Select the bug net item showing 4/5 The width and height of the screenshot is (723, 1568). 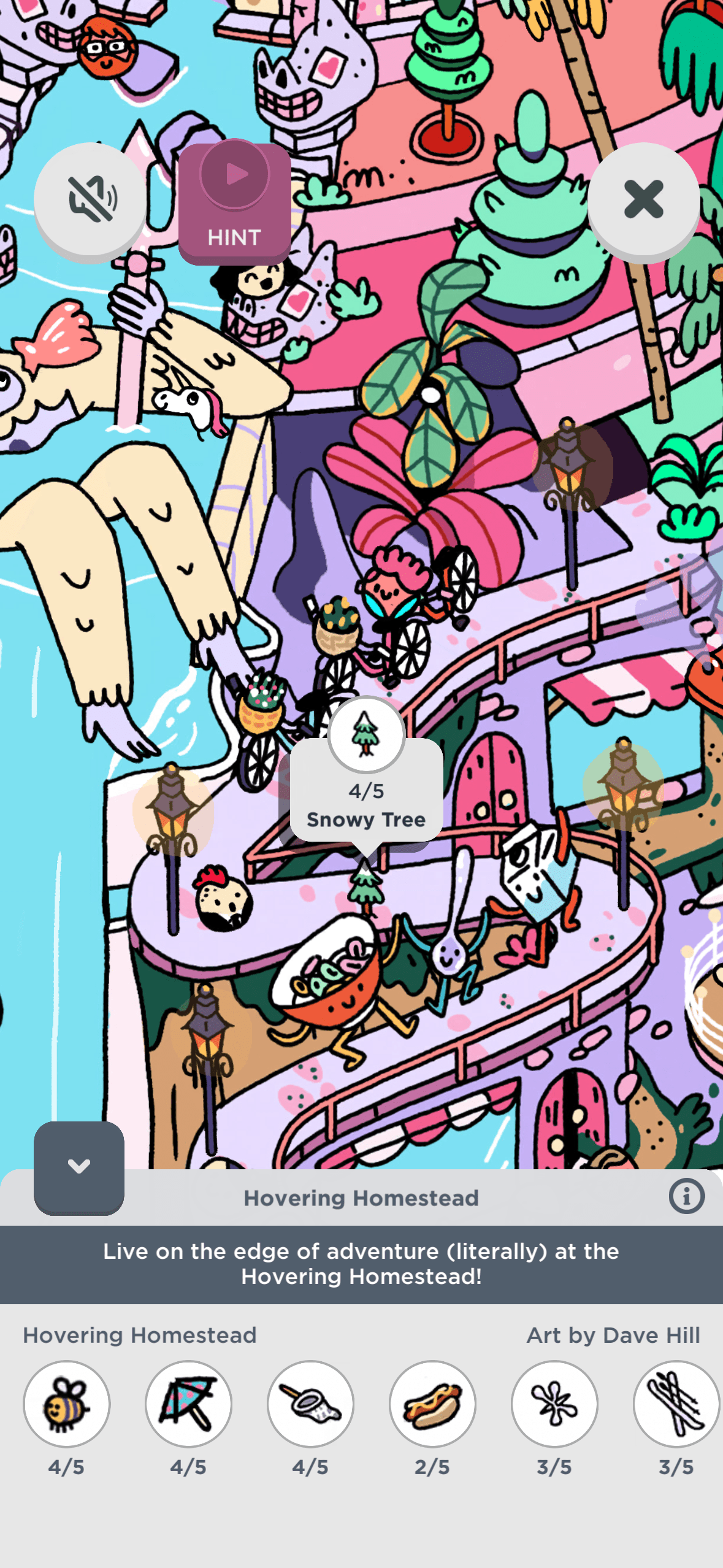coord(310,1404)
